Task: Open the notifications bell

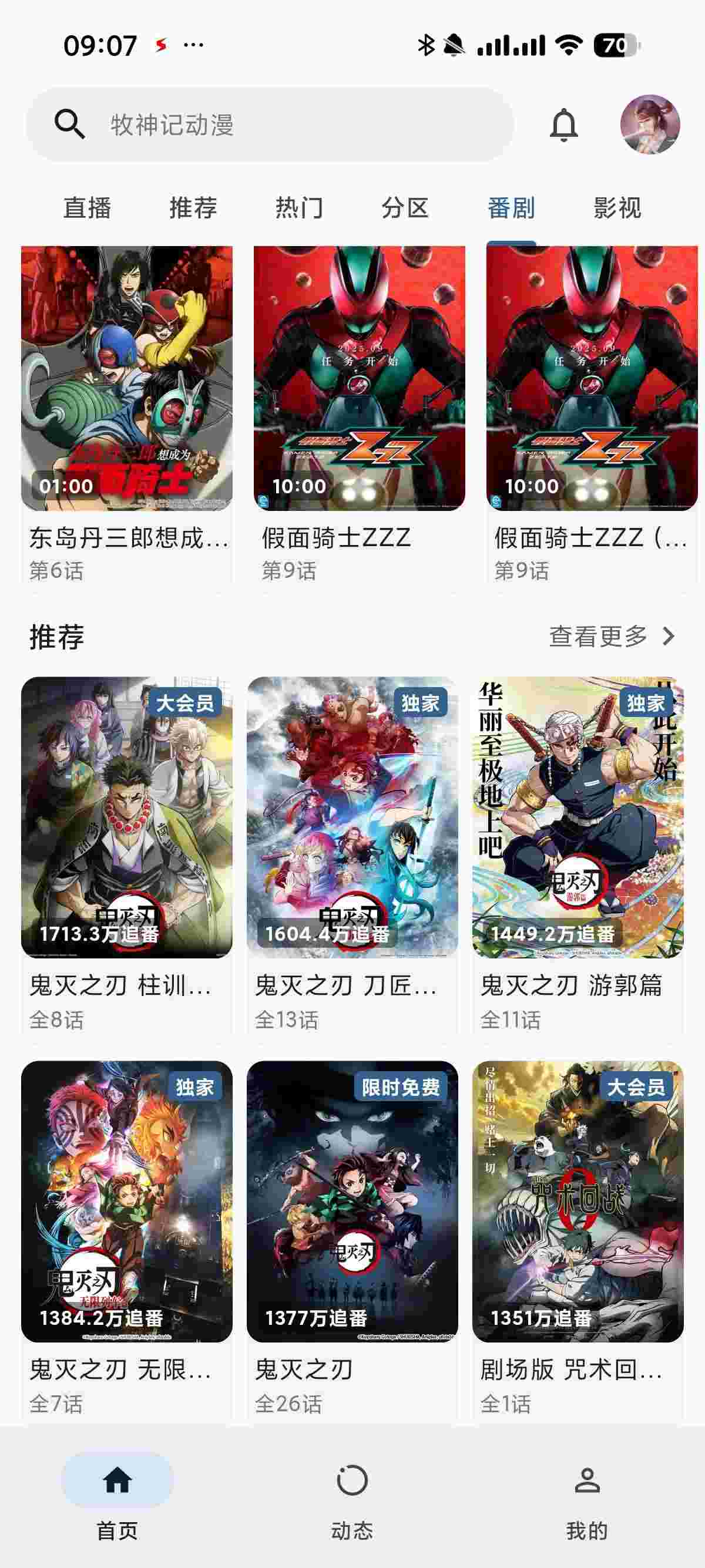Action: (564, 125)
